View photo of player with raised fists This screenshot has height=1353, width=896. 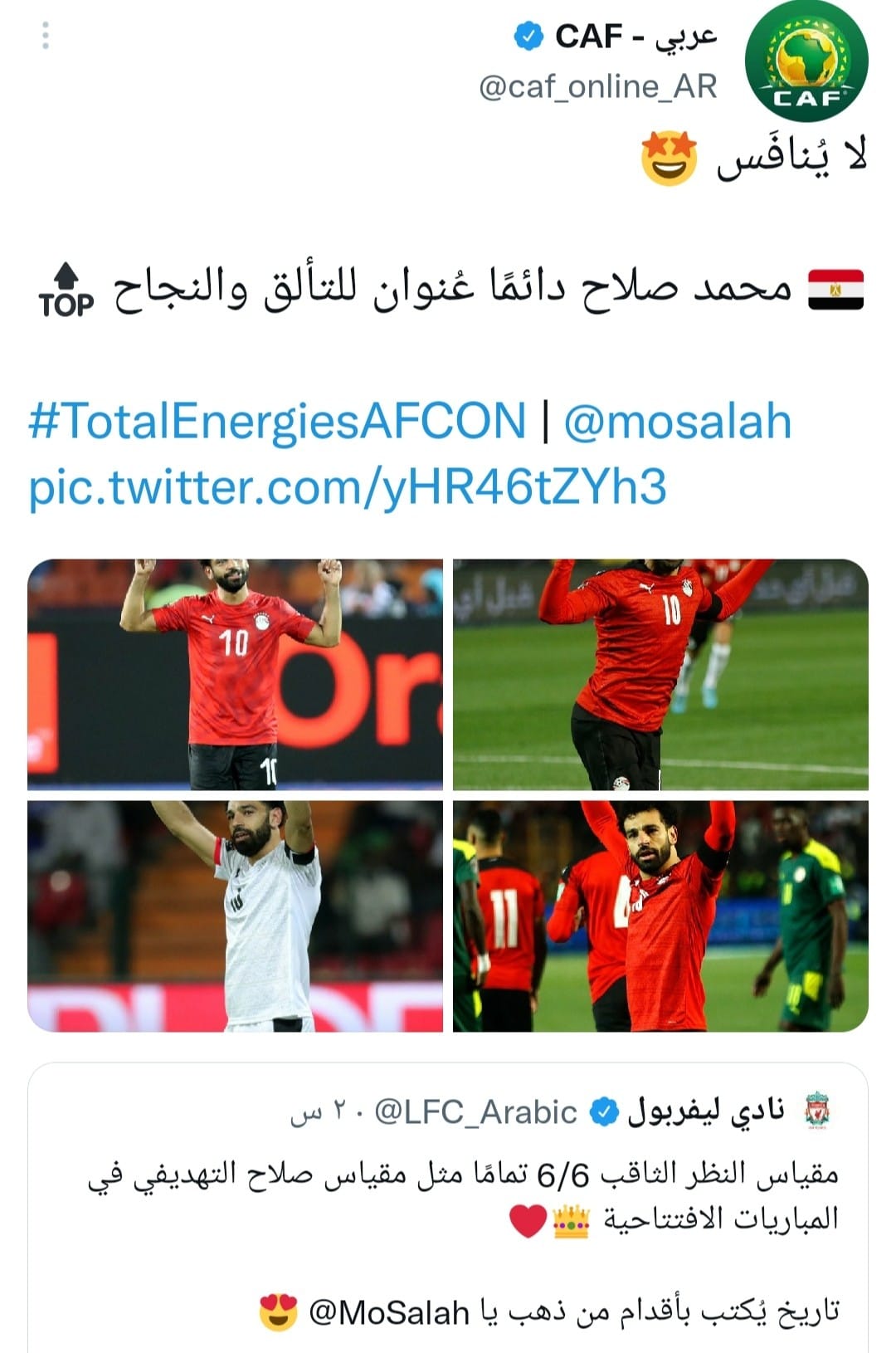coord(235,674)
